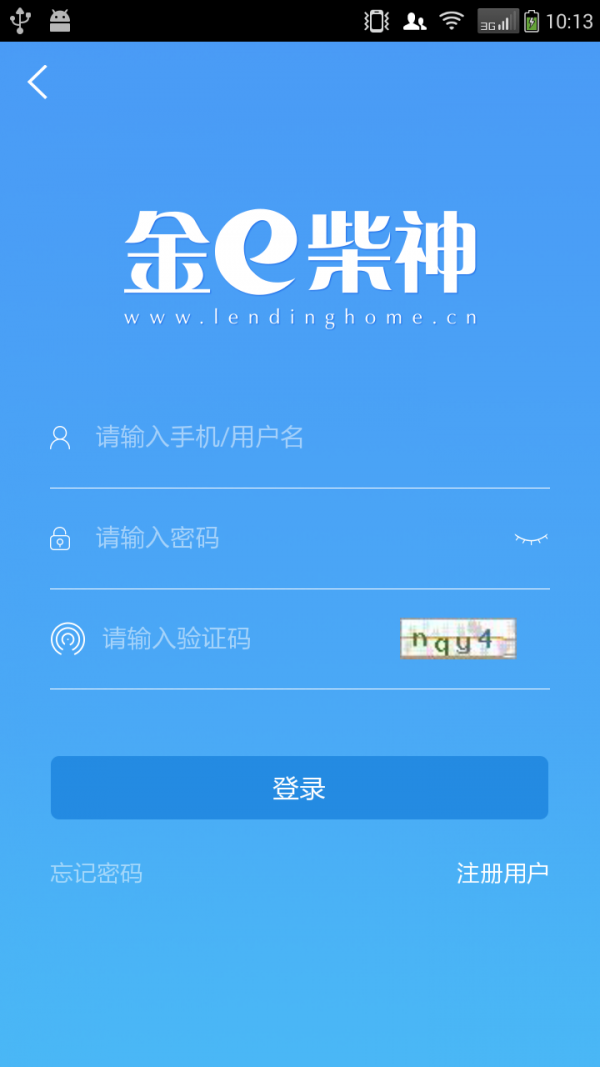
Task: Open 忘记密码 forgot password link
Action: point(97,873)
